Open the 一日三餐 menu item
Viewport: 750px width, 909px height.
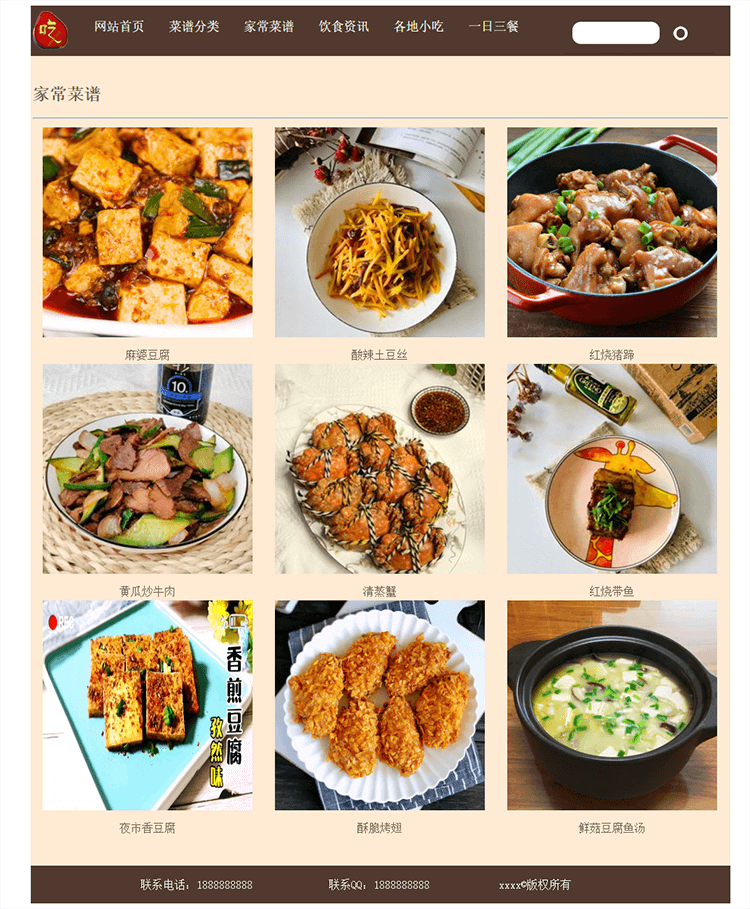[494, 27]
